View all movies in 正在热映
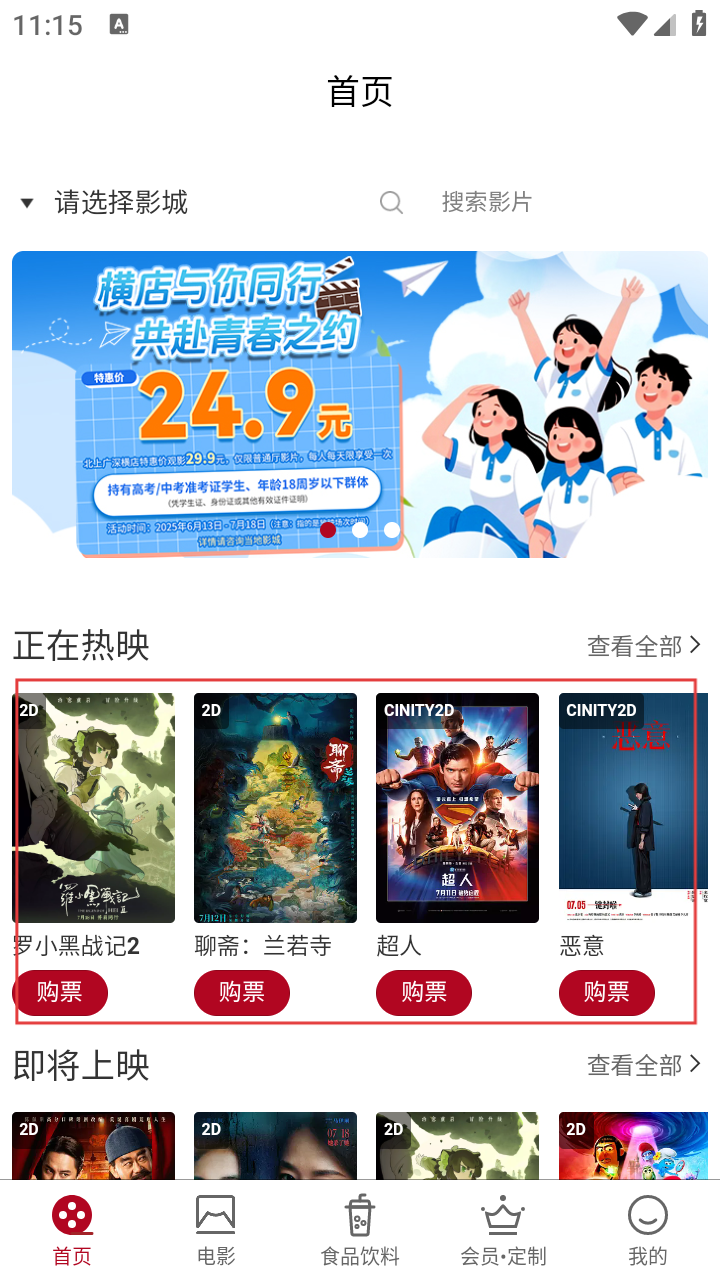This screenshot has width=720, height=1280. [x=644, y=646]
